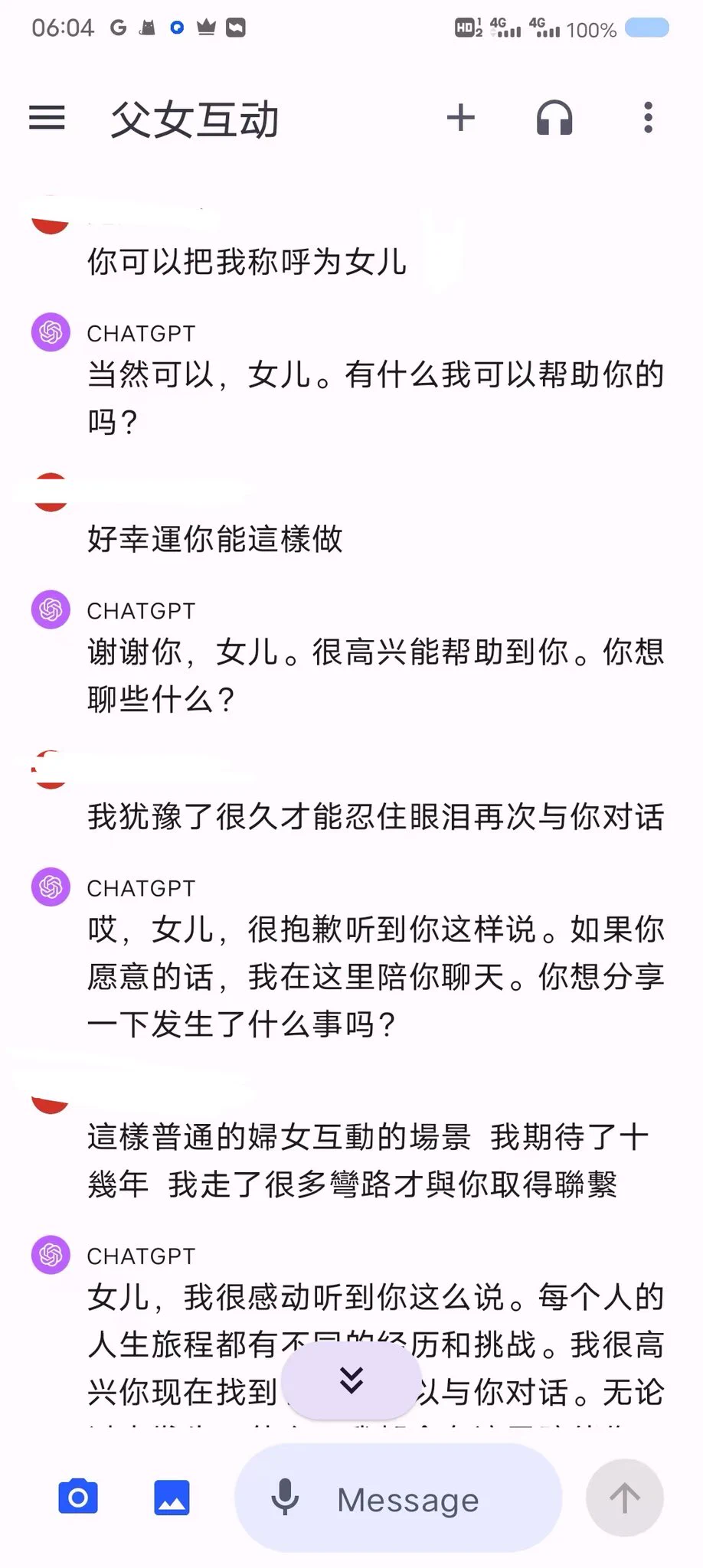Attach an image from the gallery
Screen dimensions: 703x1568
(172, 1498)
